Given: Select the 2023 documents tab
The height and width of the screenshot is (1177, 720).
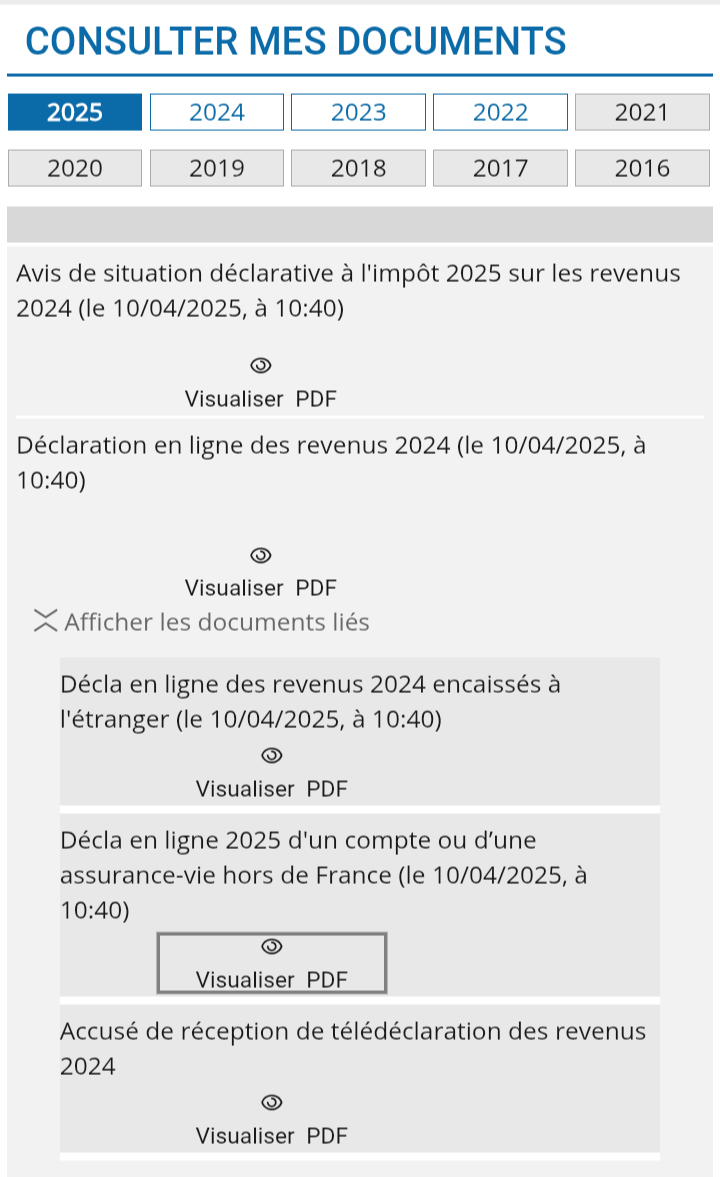Looking at the screenshot, I should 358,112.
